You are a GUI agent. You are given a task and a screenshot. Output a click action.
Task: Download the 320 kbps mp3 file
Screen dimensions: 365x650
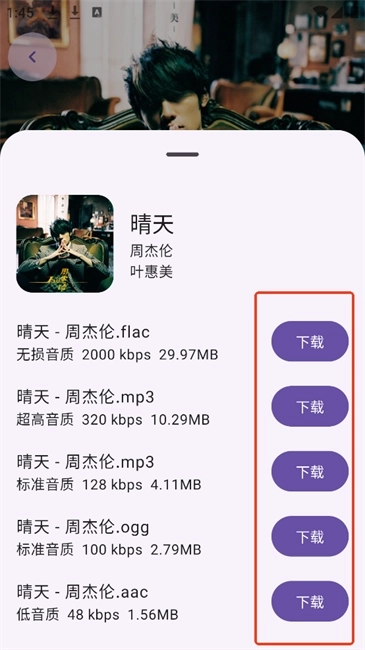[310, 406]
